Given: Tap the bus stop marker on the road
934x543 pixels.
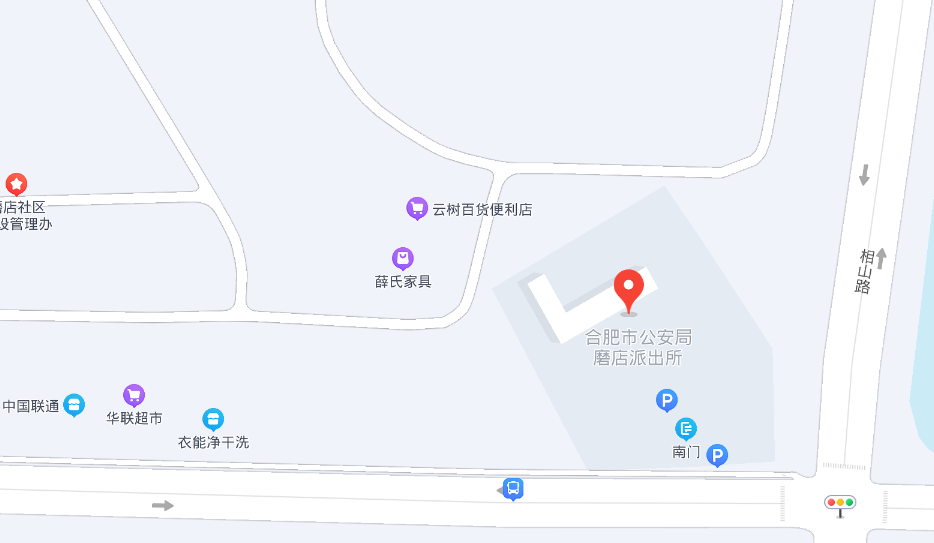Looking at the screenshot, I should pyautogui.click(x=513, y=489).
